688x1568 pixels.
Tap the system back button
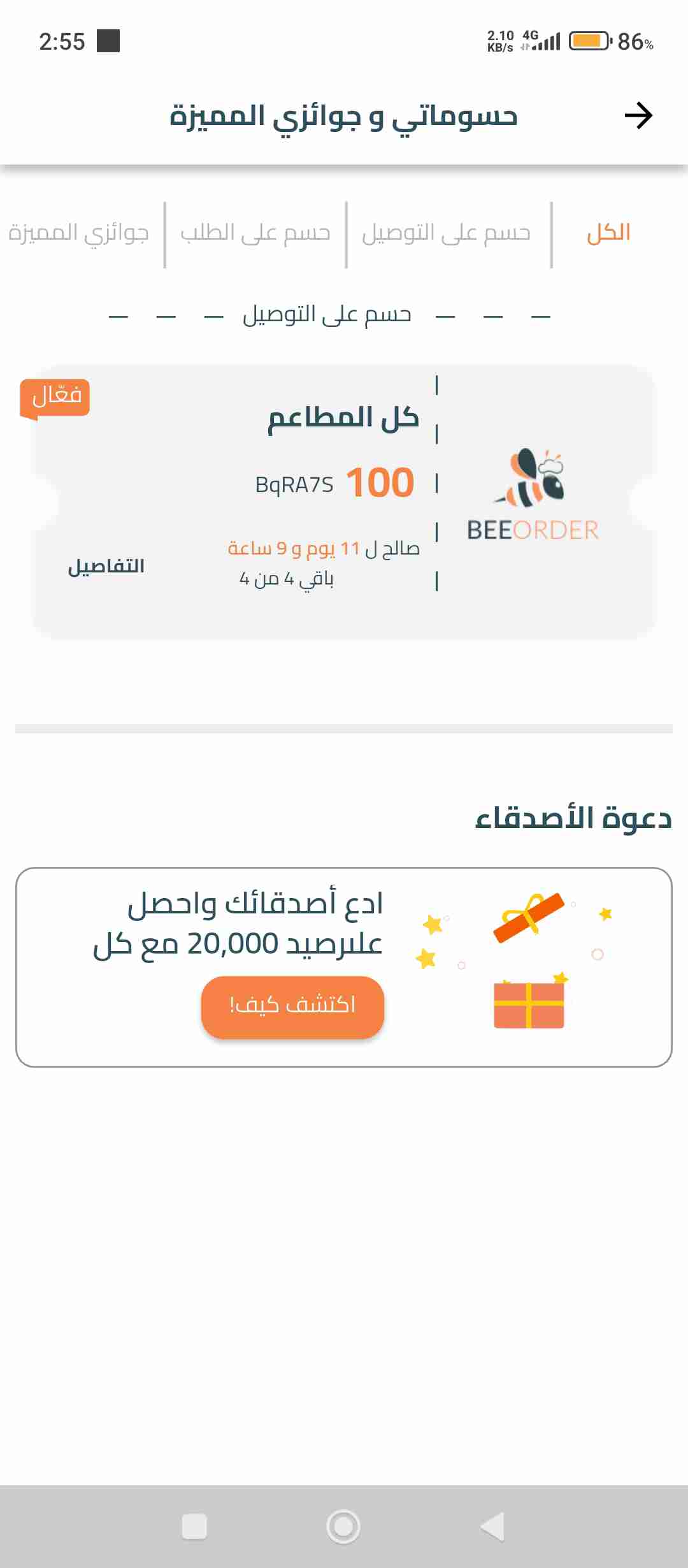coord(492,1527)
